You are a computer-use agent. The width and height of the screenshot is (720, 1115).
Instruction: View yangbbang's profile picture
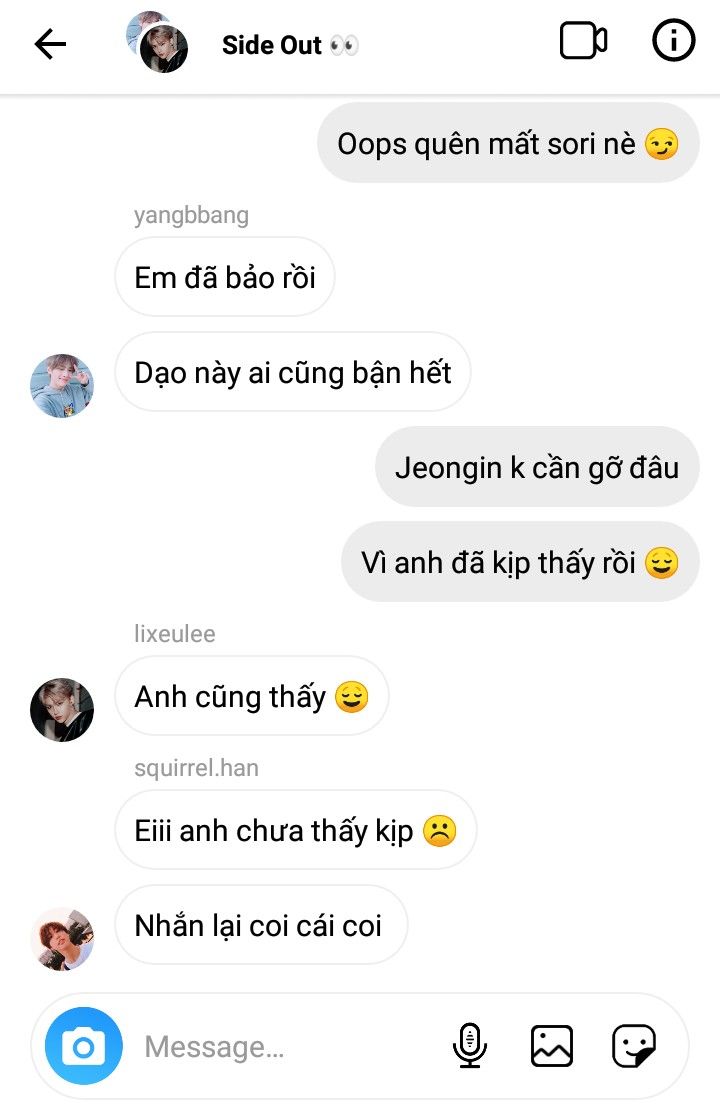click(x=62, y=385)
